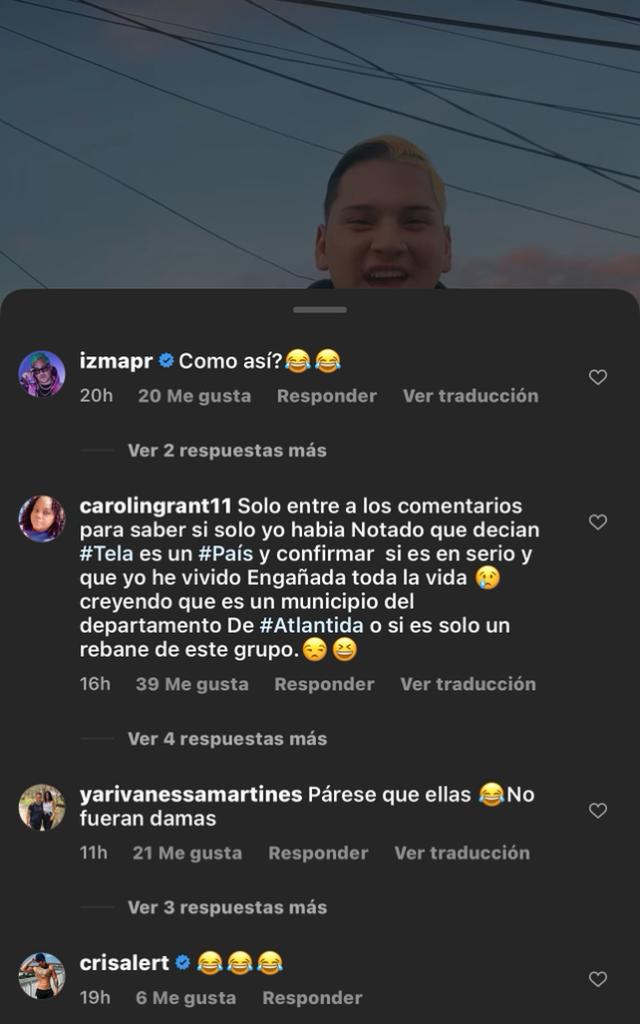View translation of izmapr's comment
The height and width of the screenshot is (1024, 640).
pyautogui.click(x=470, y=396)
